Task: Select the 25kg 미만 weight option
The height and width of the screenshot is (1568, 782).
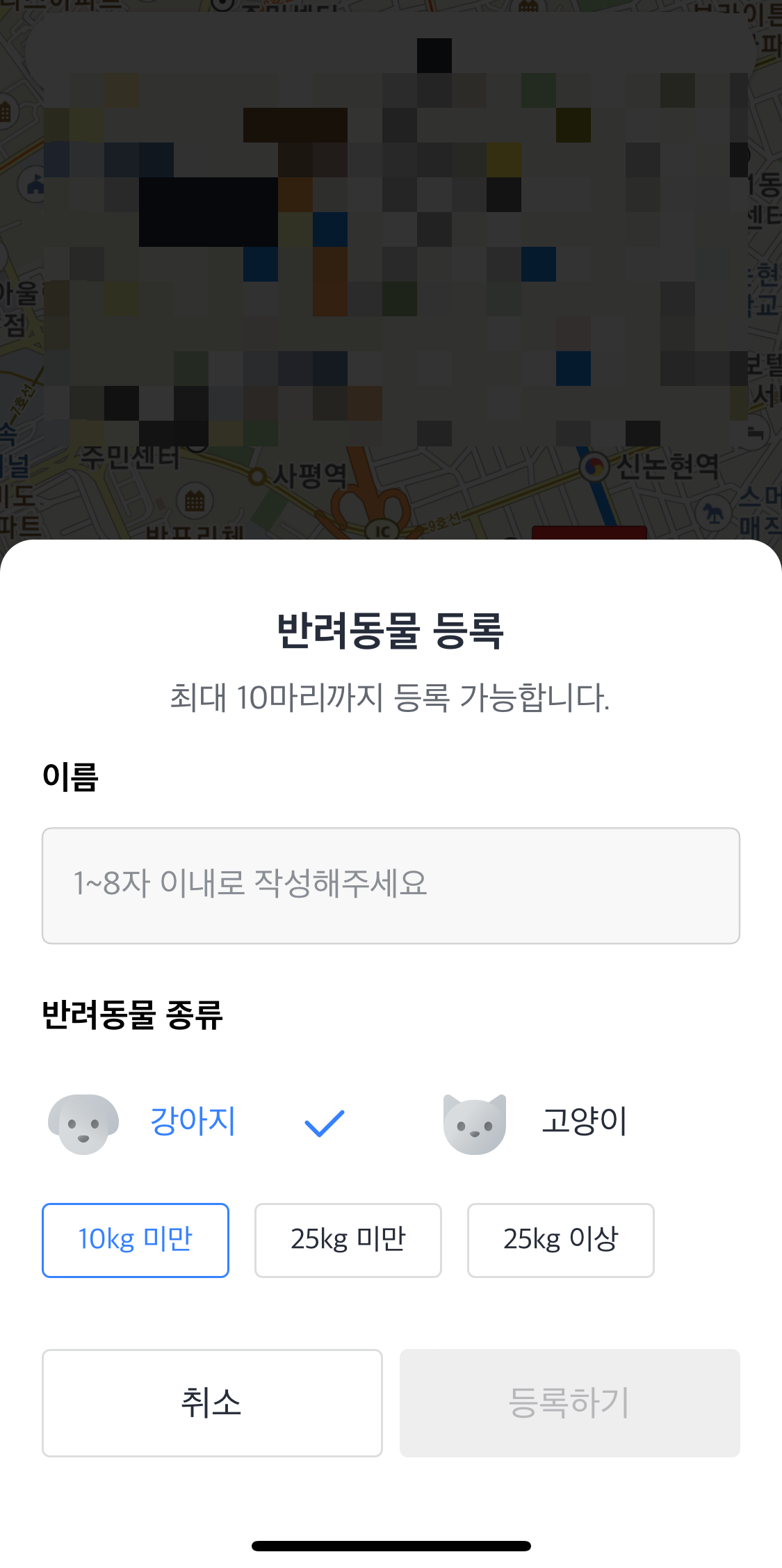Action: (348, 1240)
